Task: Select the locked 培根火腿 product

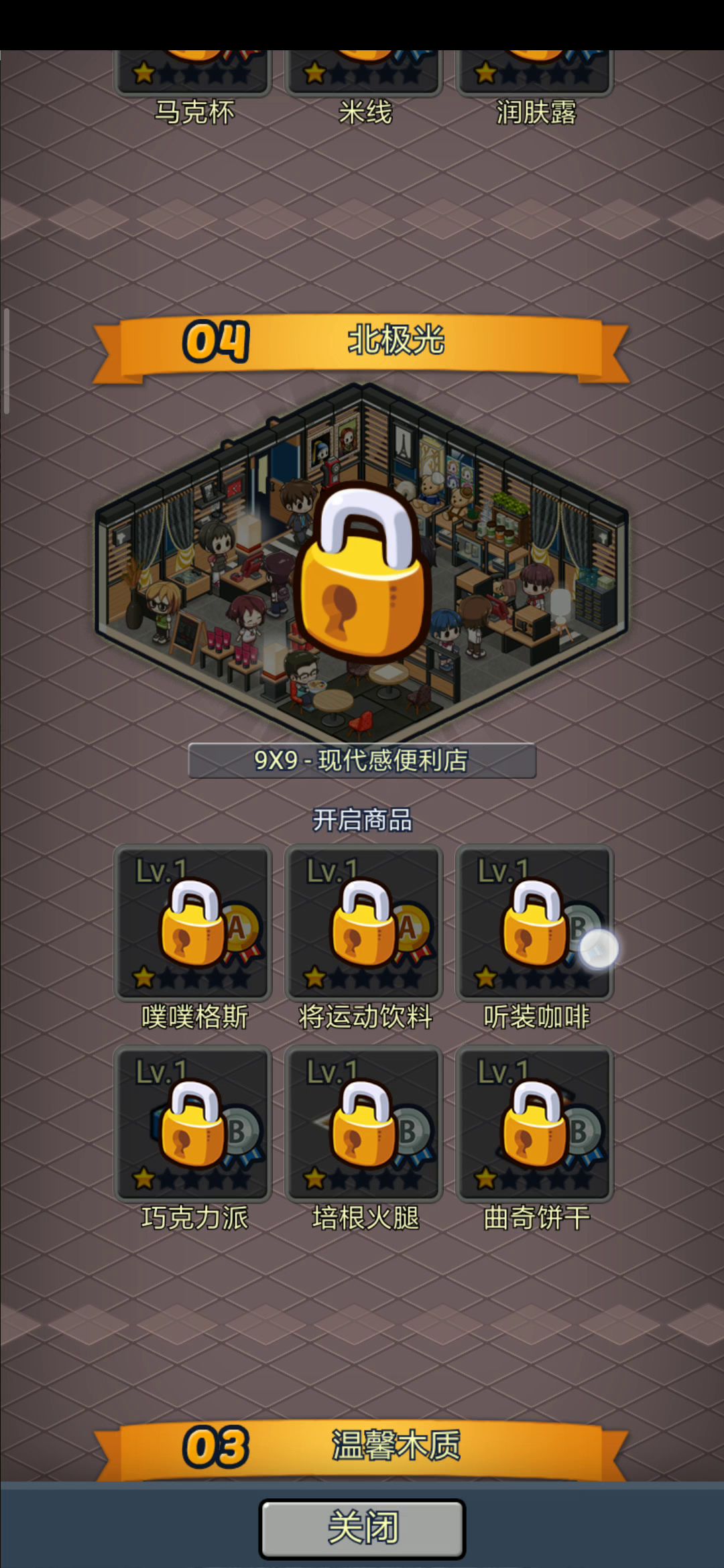Action: click(x=364, y=1123)
